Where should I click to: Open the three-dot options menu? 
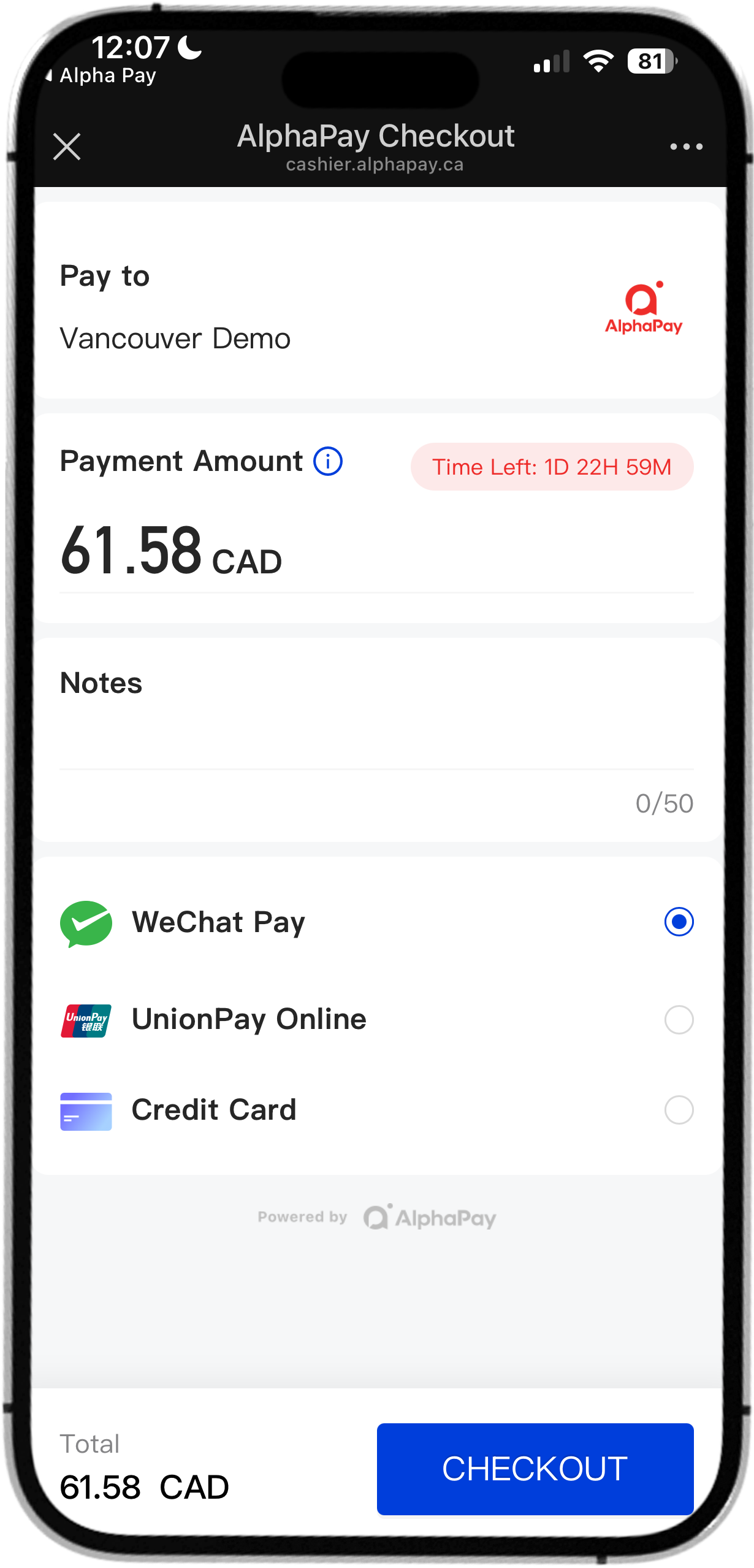(685, 145)
